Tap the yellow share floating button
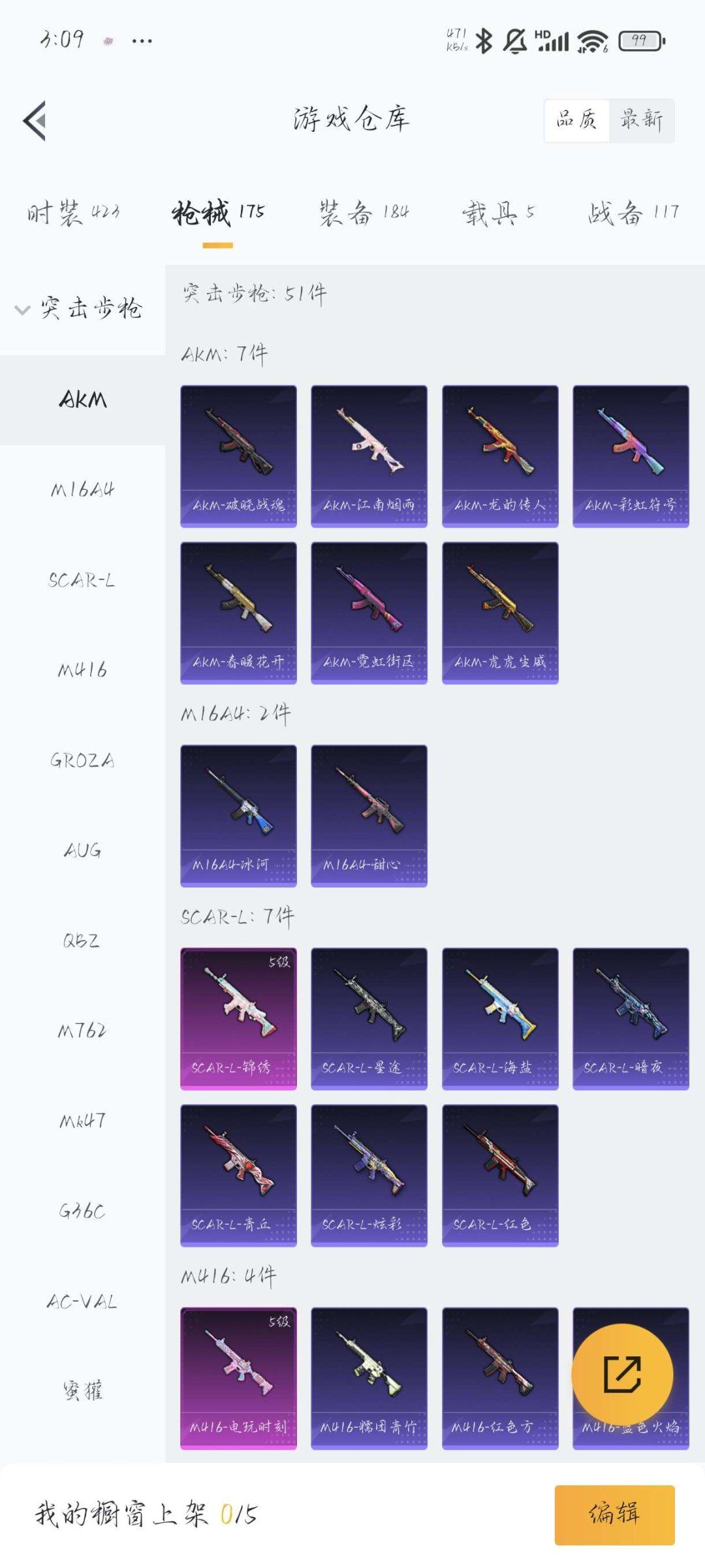This screenshot has width=705, height=1568. point(621,1374)
